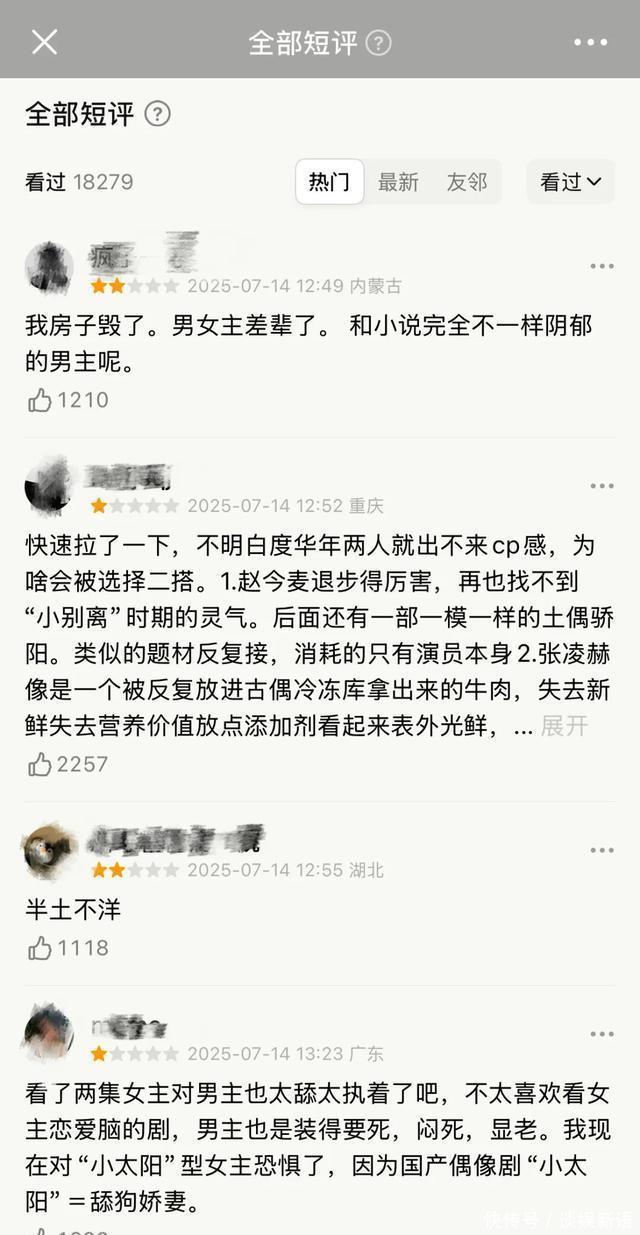Open the 看过 filter dropdown

point(570,182)
